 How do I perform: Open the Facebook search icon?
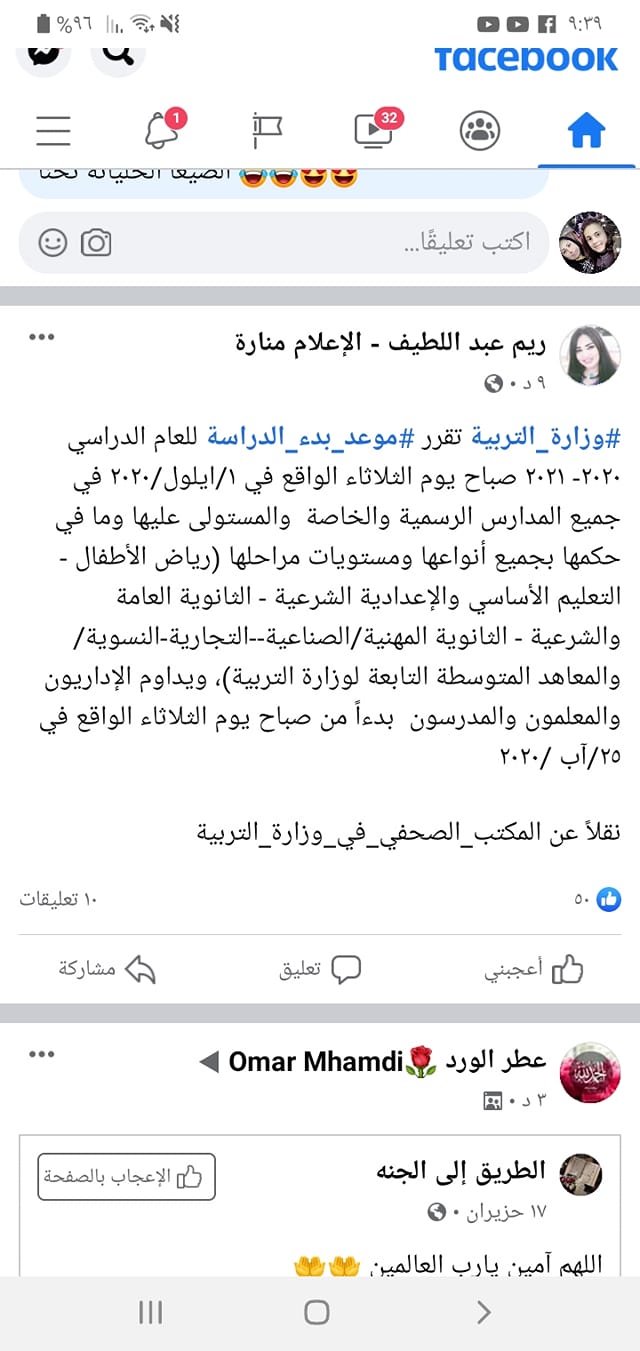(118, 56)
